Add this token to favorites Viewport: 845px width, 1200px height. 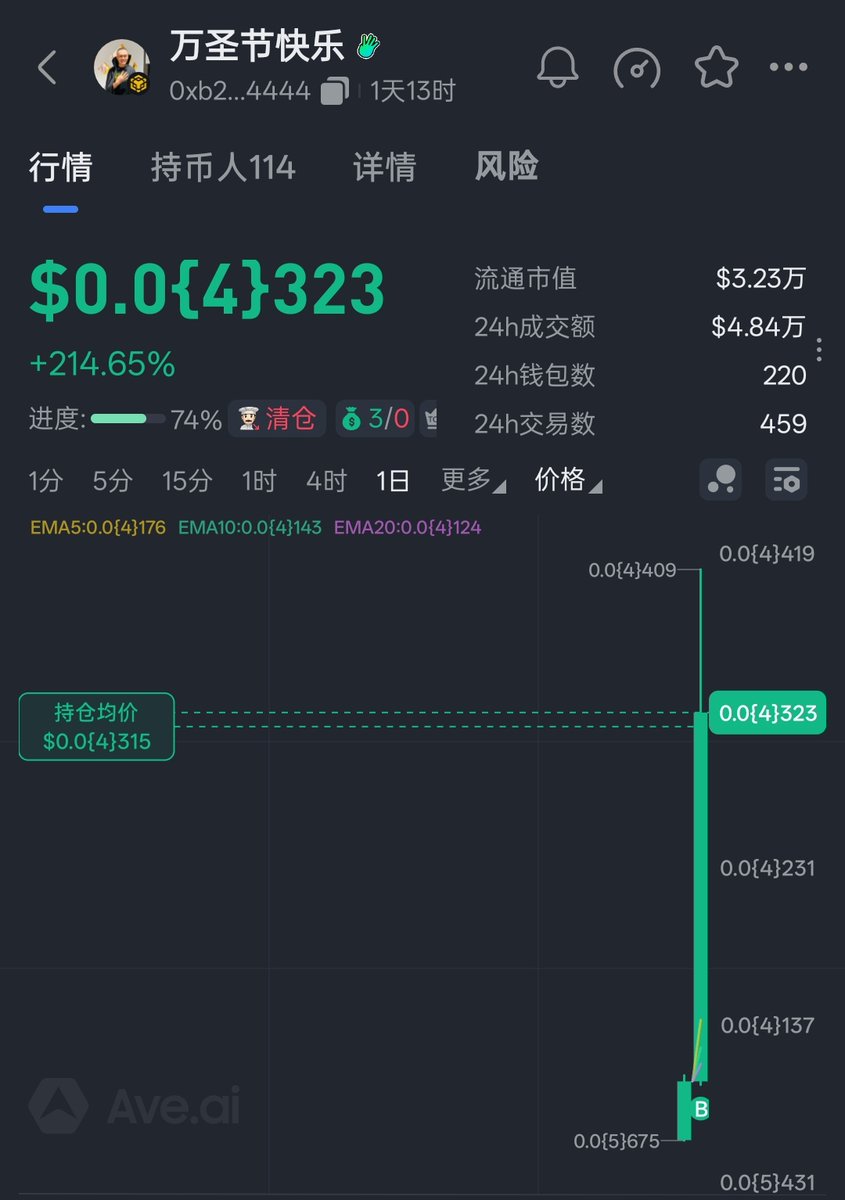[716, 67]
